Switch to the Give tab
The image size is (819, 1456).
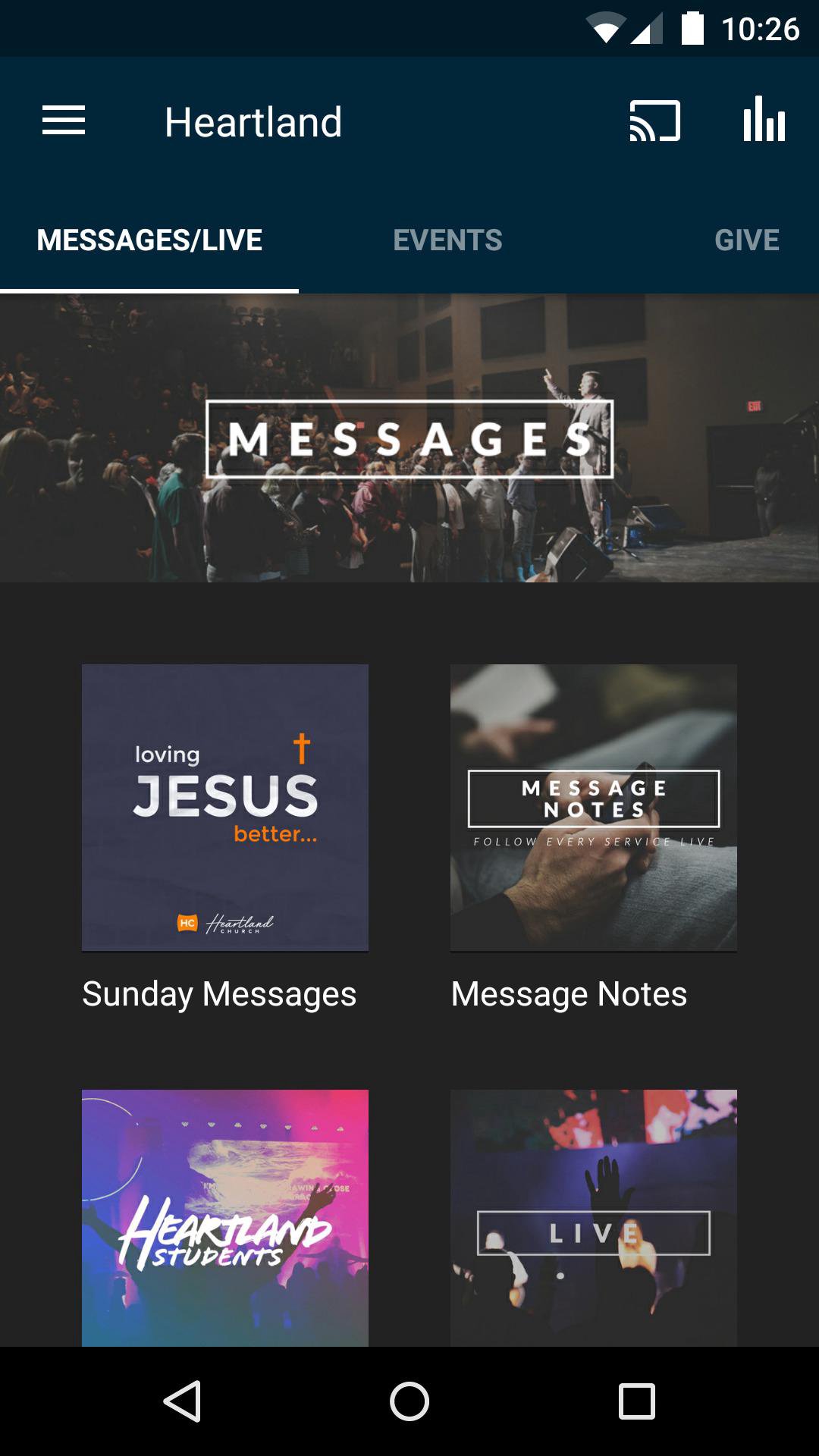pos(746,240)
